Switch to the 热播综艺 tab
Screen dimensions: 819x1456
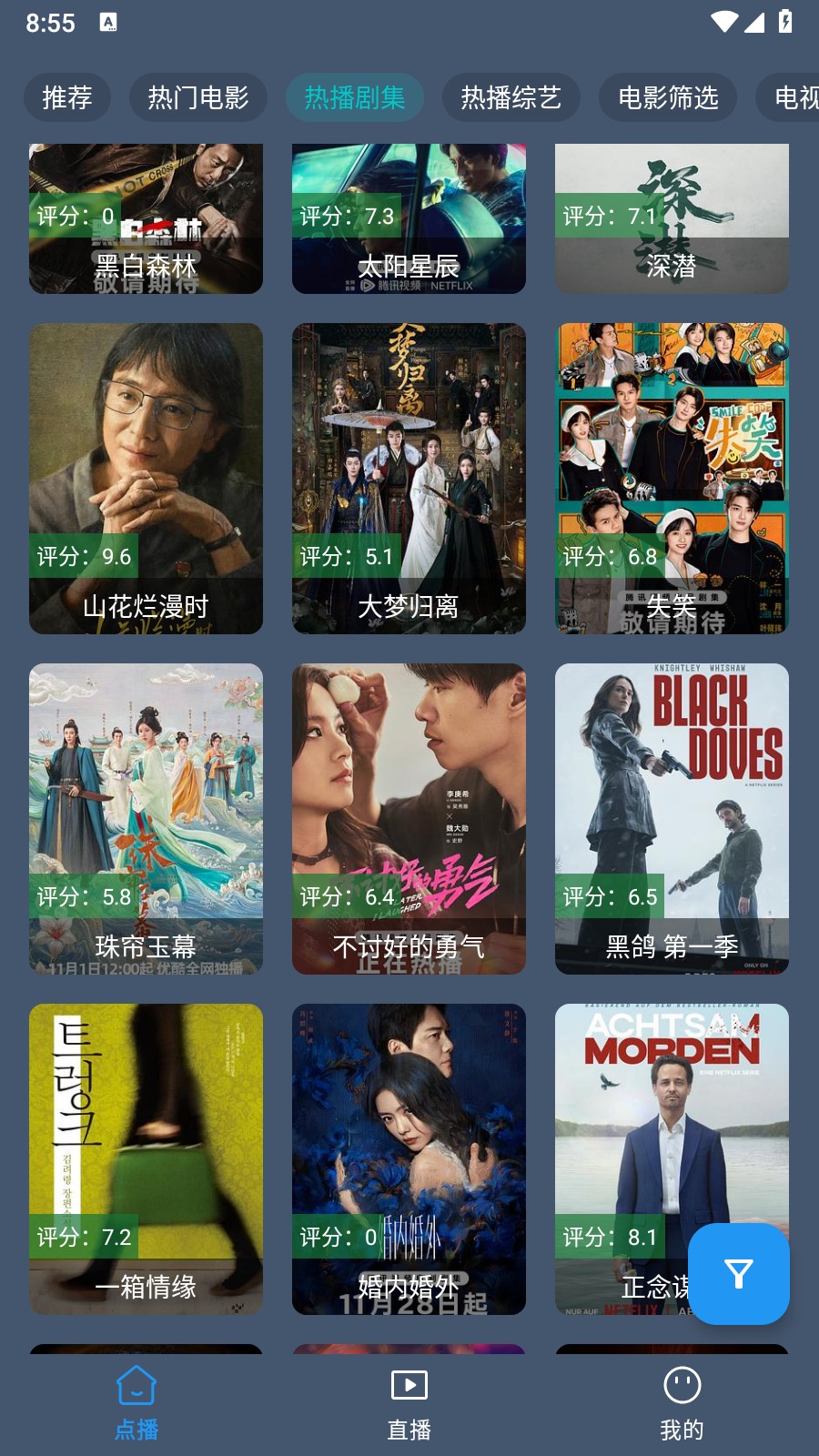511,97
